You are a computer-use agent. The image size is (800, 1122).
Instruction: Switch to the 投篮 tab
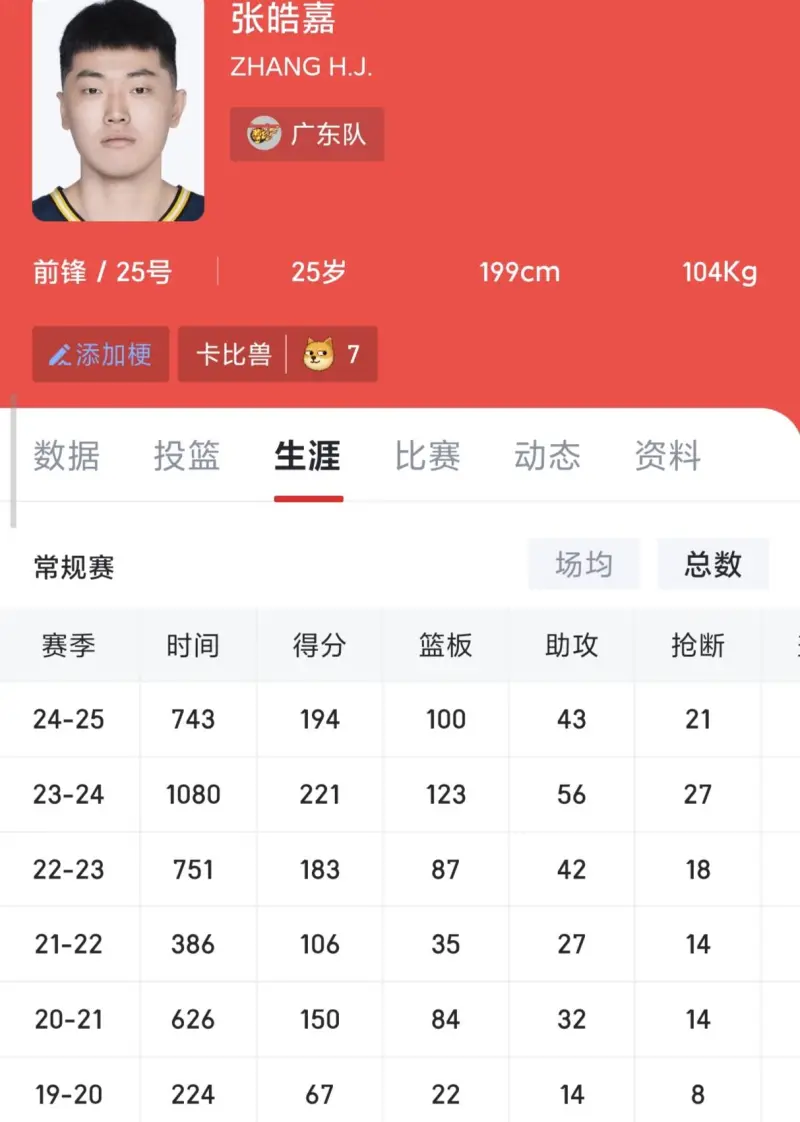click(x=187, y=456)
